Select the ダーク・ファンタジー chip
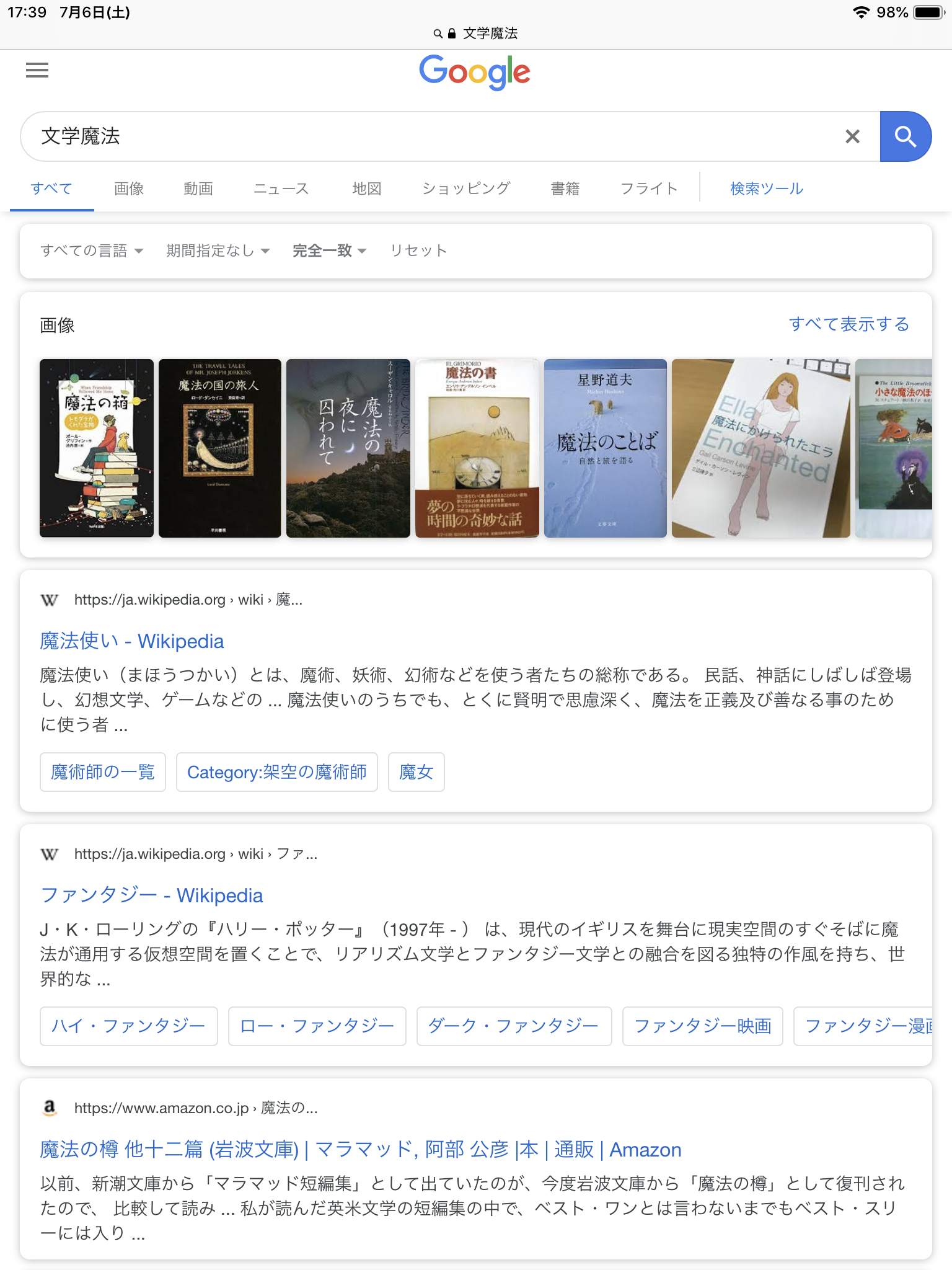The image size is (952, 1270). coord(514,1026)
